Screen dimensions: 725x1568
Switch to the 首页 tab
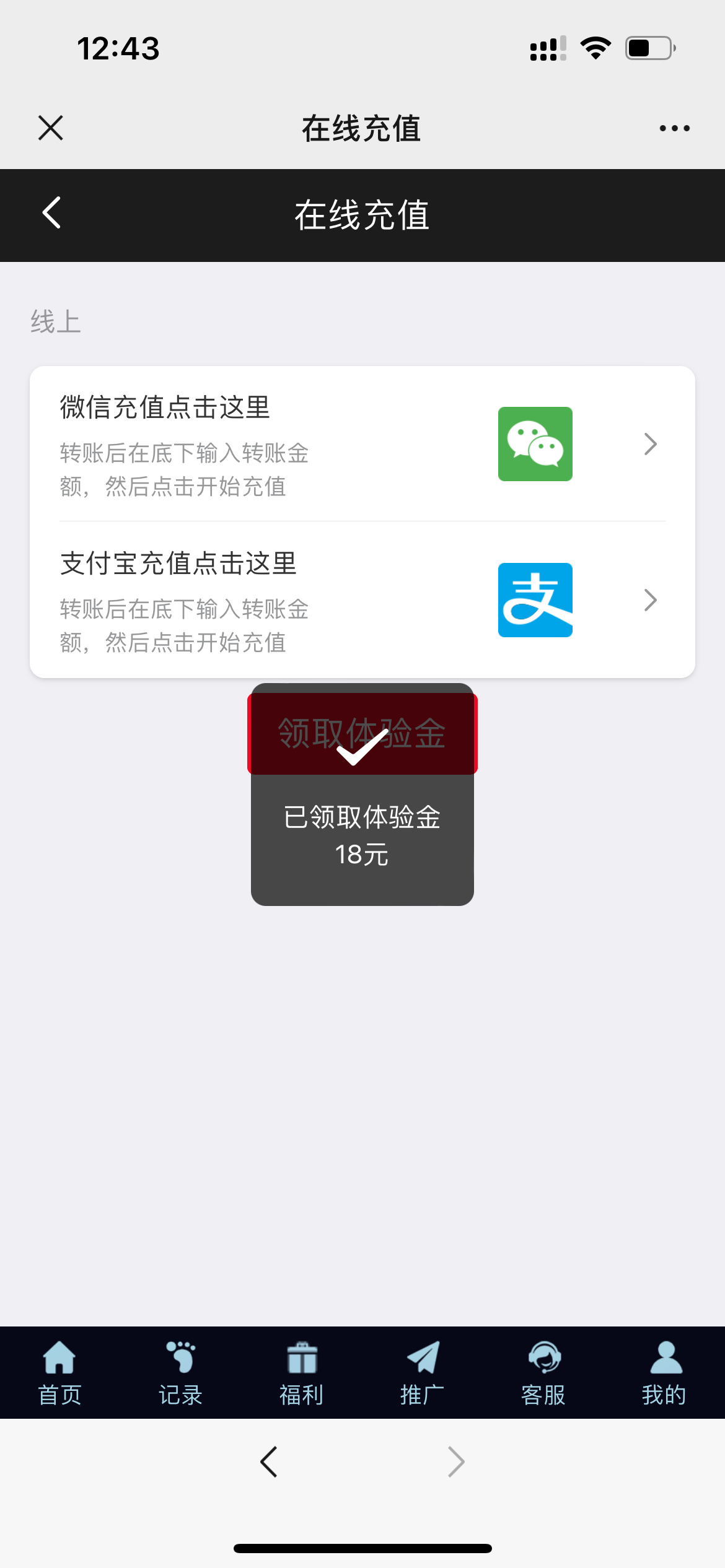point(59,1373)
